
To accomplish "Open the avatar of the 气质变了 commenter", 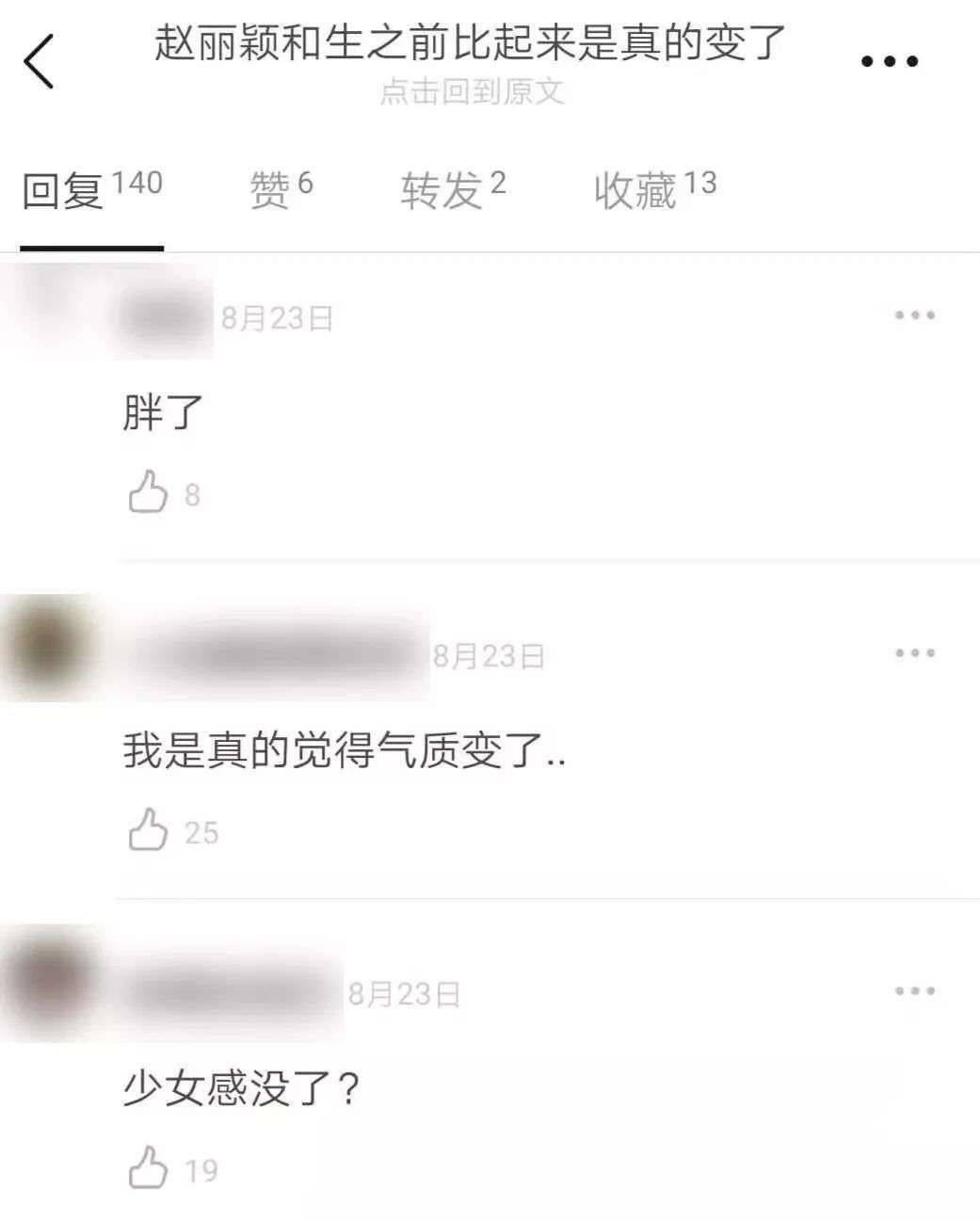I will coord(49,647).
